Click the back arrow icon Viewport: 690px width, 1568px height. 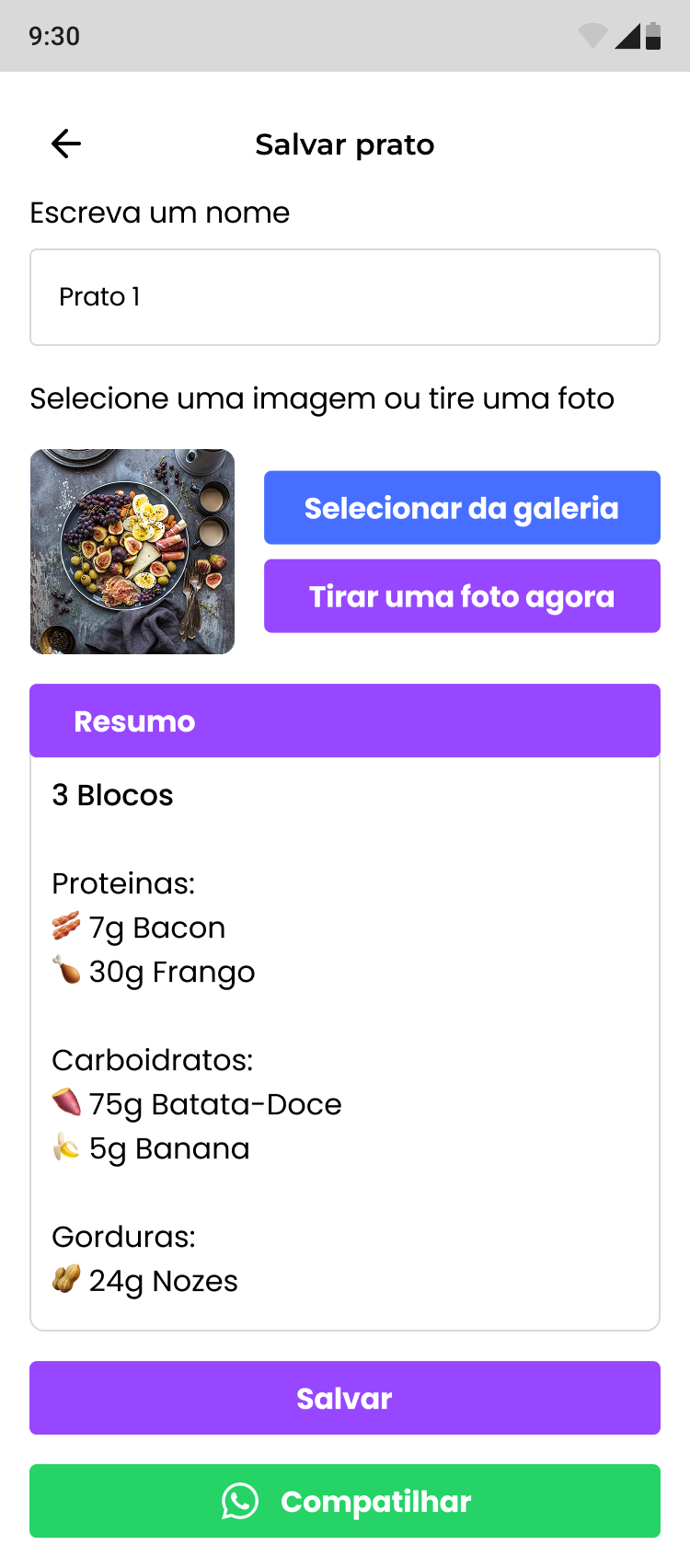pos(63,144)
